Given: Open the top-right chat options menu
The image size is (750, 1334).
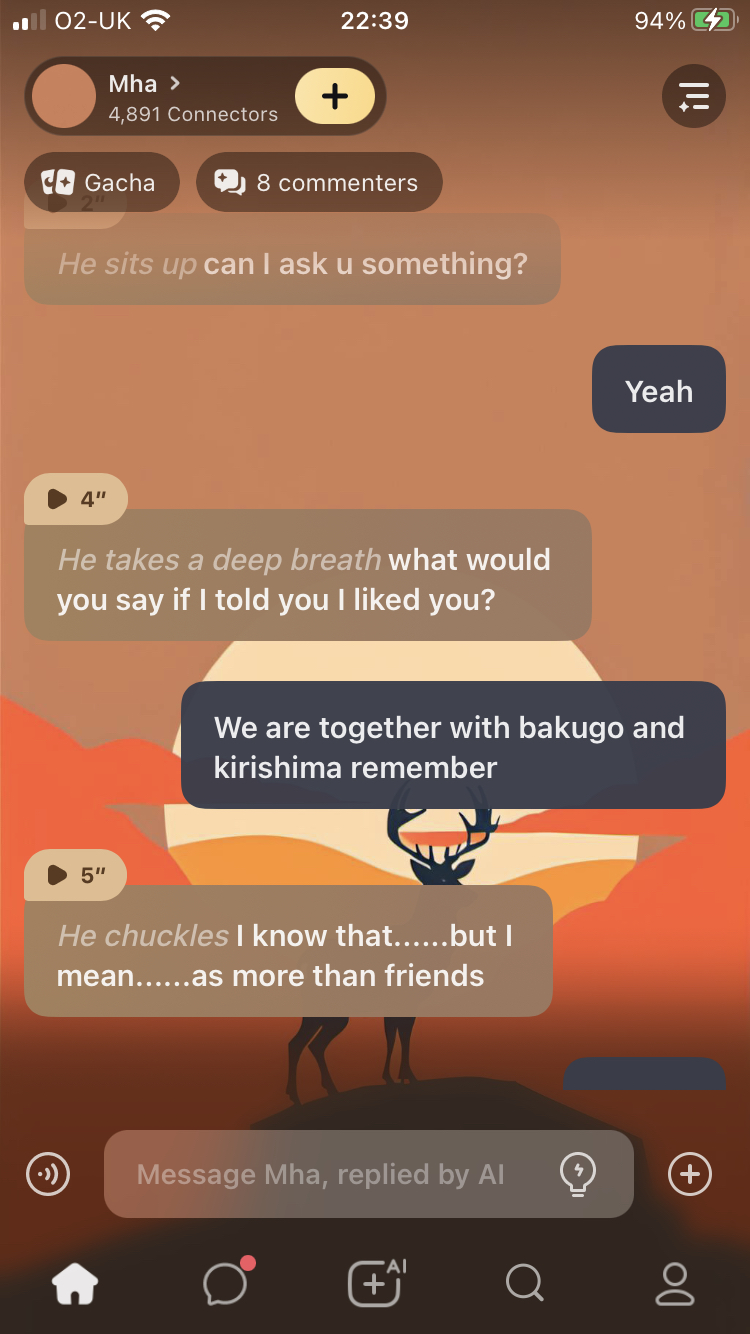Looking at the screenshot, I should (693, 97).
